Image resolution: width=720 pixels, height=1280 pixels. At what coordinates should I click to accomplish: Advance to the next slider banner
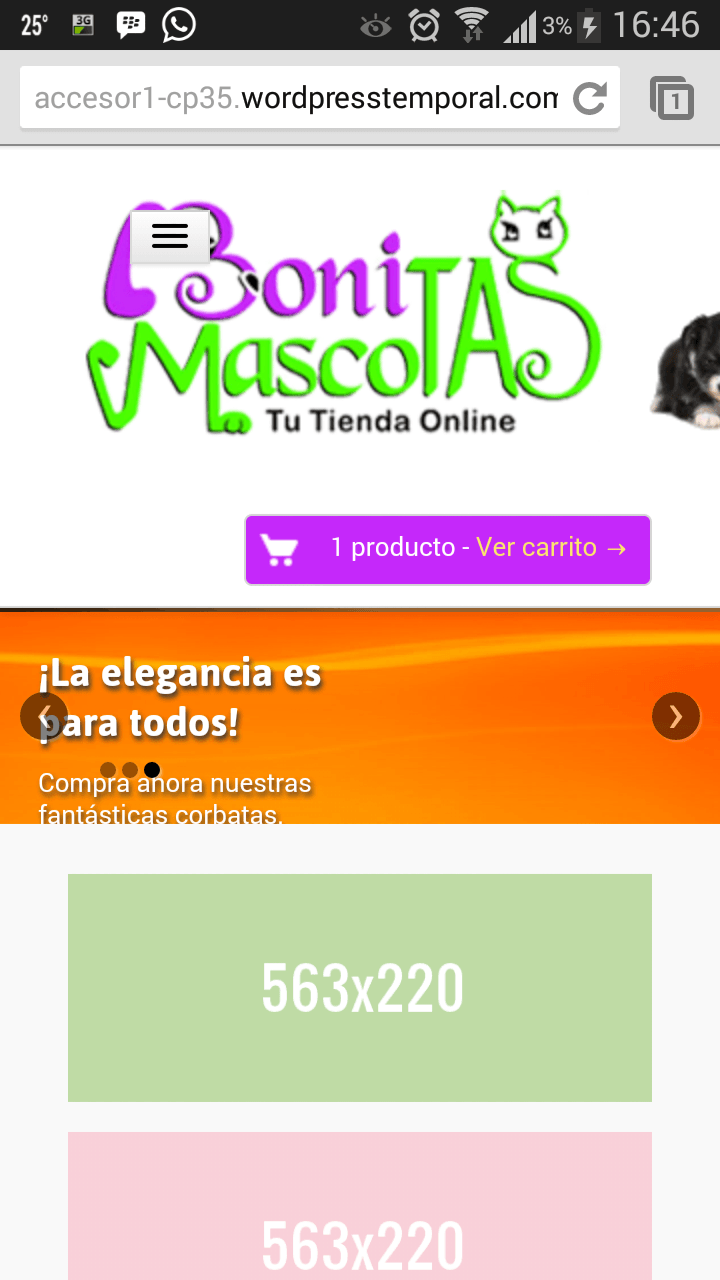(676, 716)
